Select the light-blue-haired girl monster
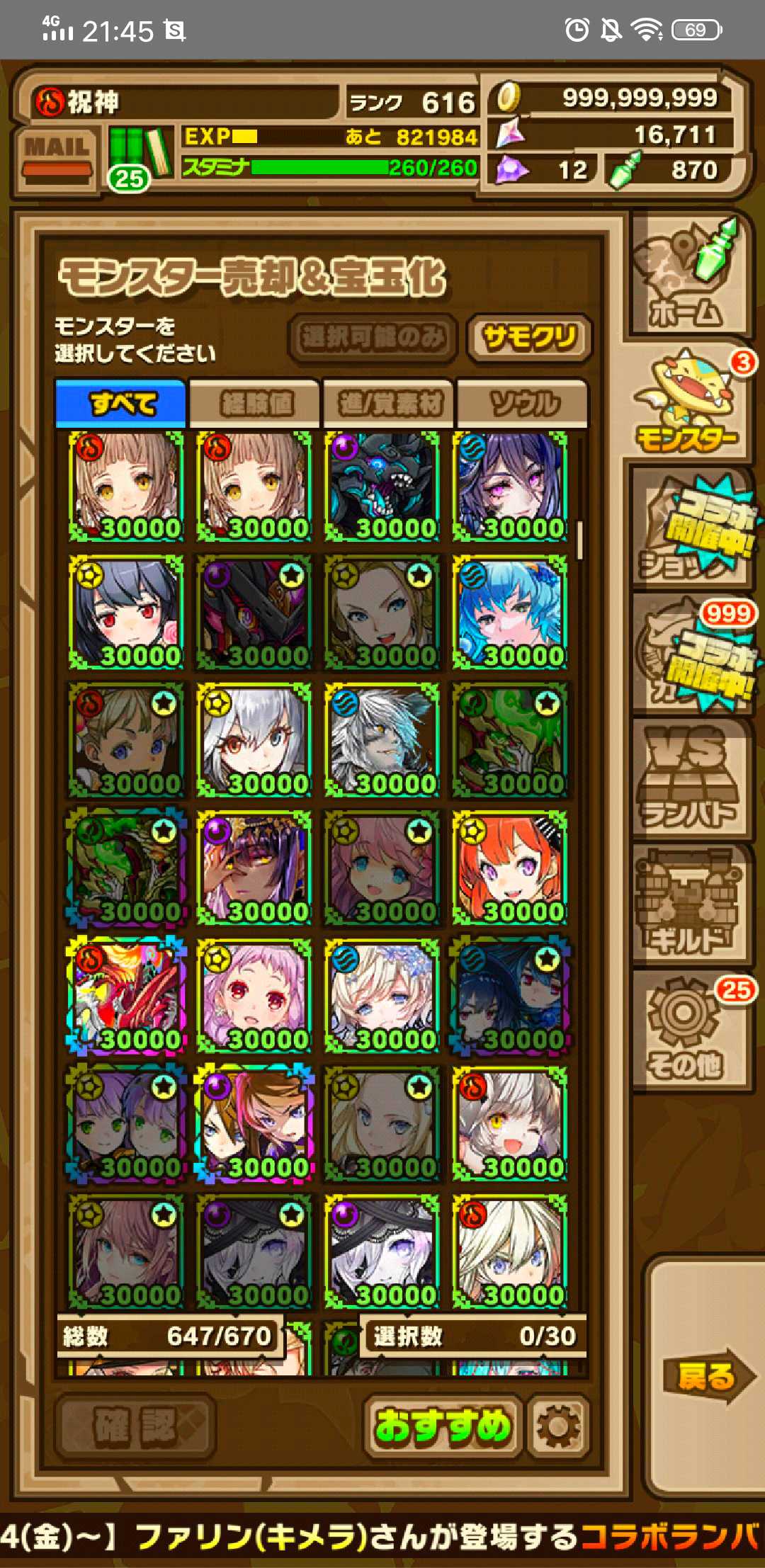Viewport: 765px width, 1568px height. point(509,613)
